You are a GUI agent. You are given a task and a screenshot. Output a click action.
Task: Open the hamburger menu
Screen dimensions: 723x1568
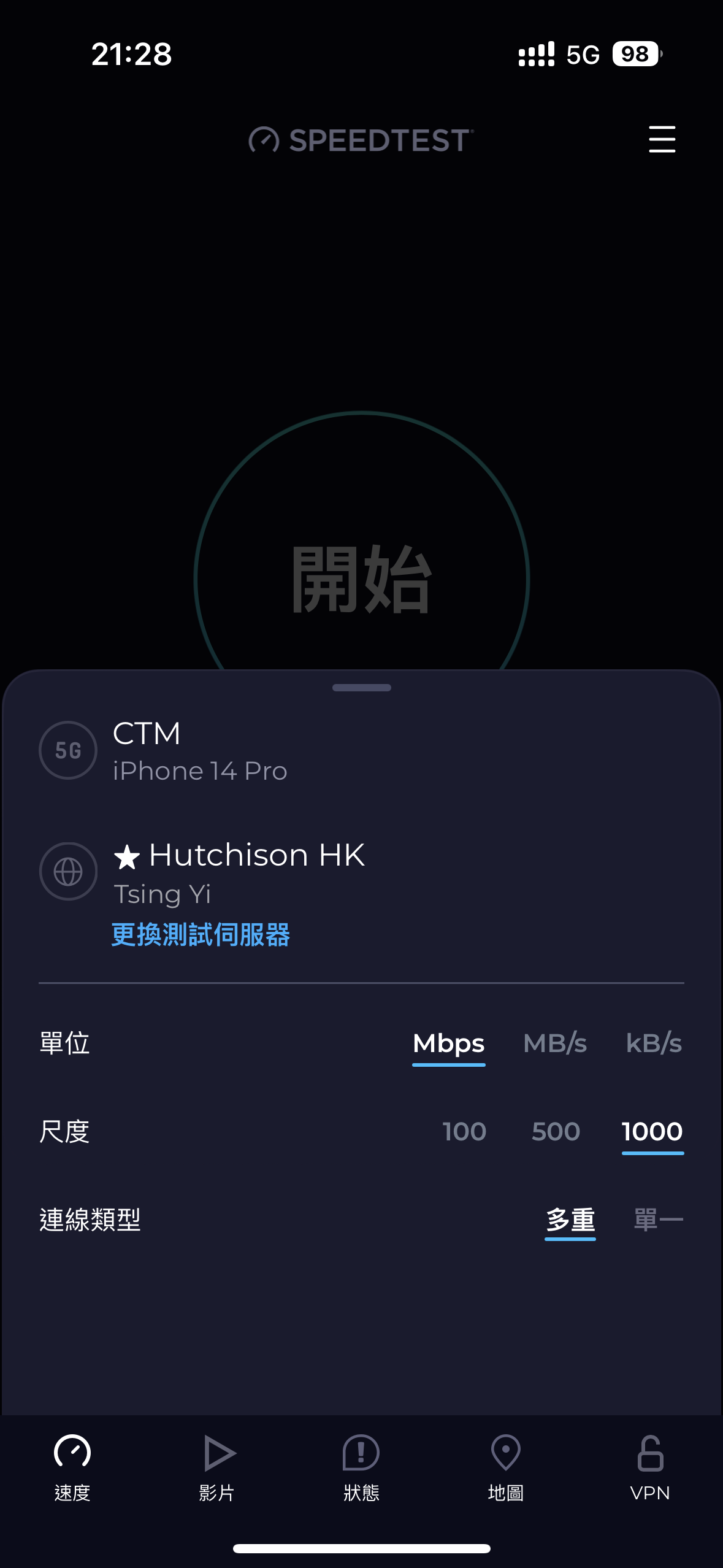coord(662,139)
